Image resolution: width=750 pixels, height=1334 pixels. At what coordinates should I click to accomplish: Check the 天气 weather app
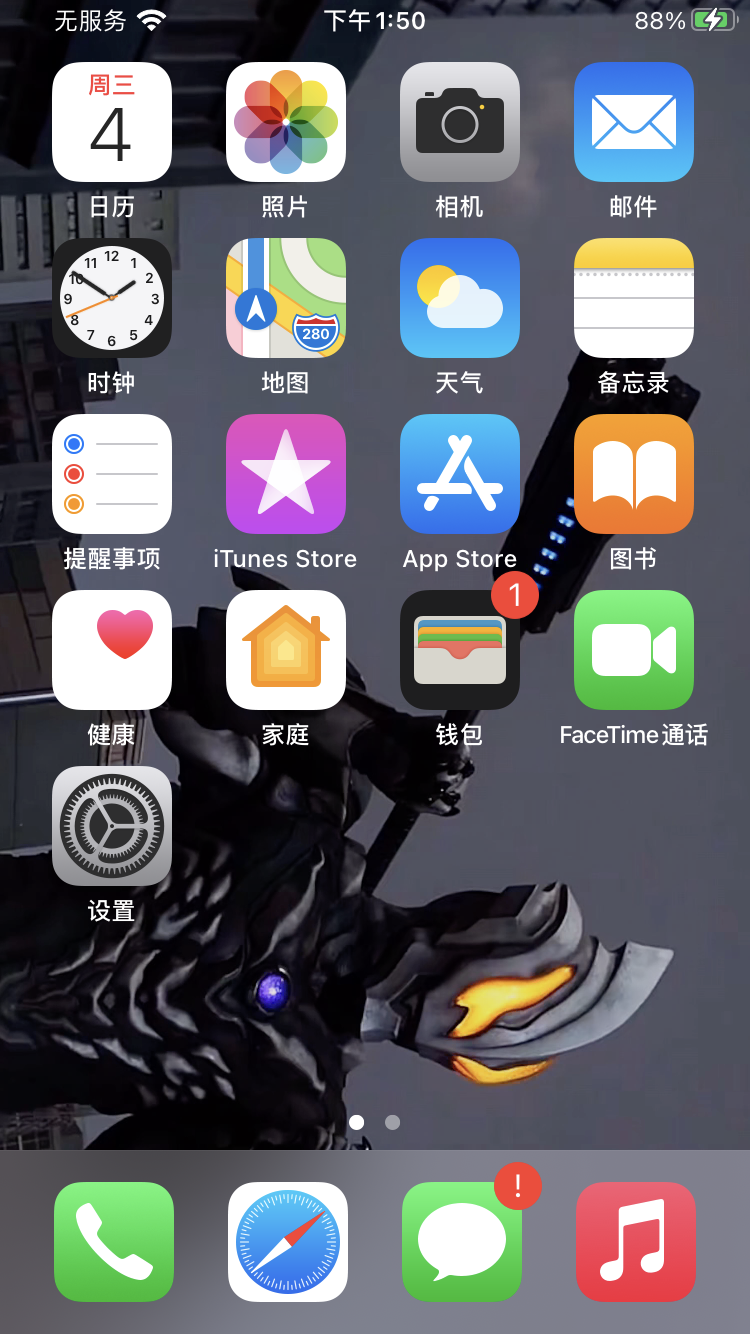coord(460,298)
